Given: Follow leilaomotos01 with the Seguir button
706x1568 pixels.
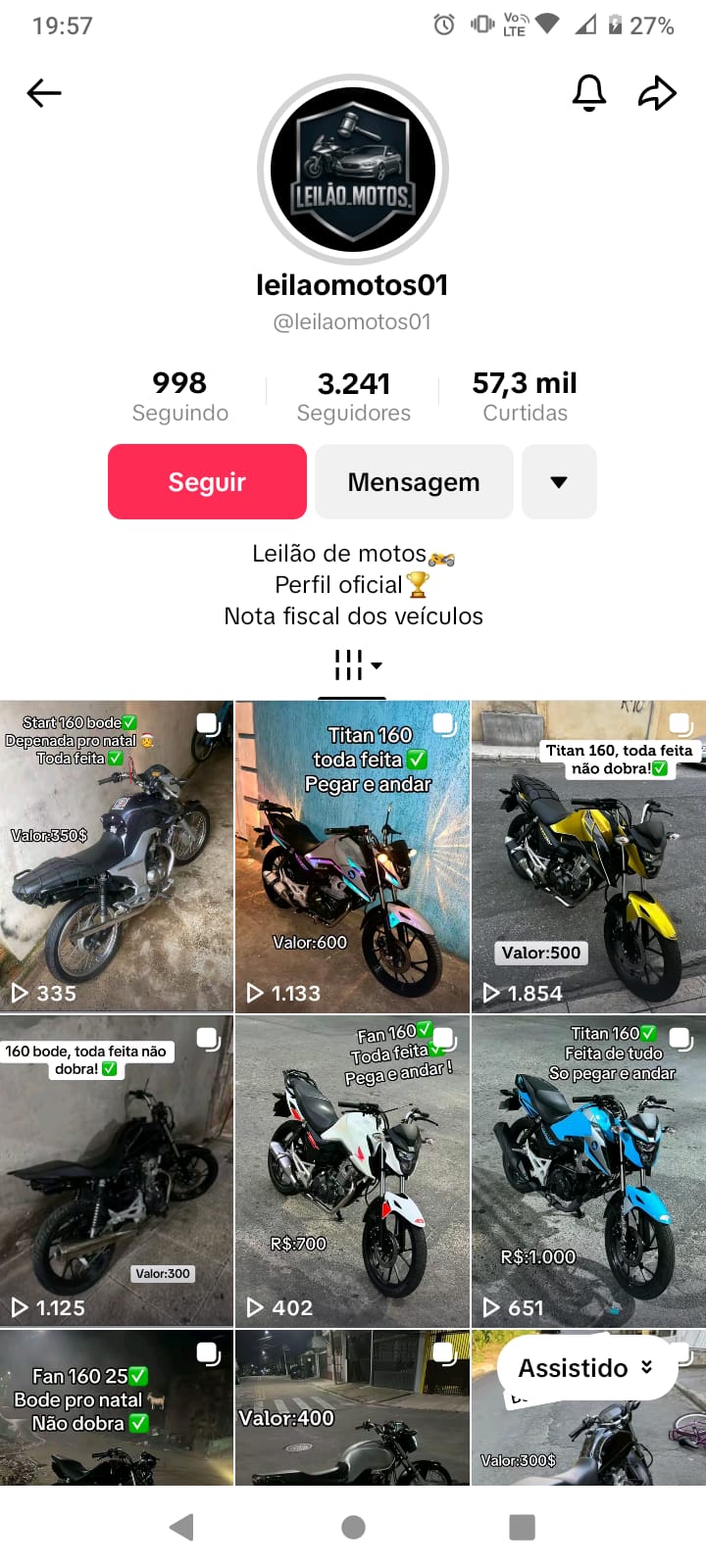Looking at the screenshot, I should [x=207, y=481].
